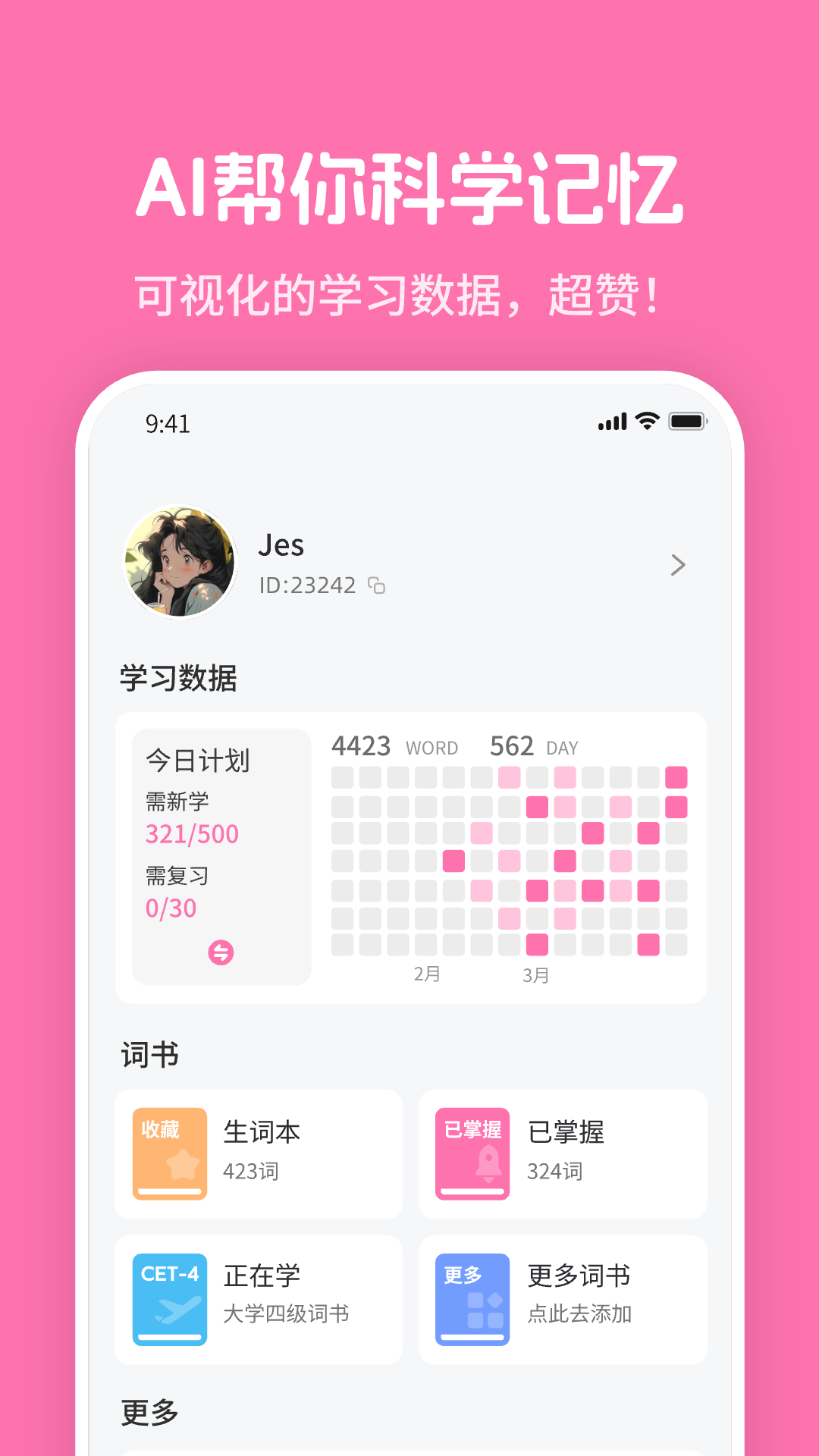Click the cellular signal bars icon
This screenshot has height=1456, width=819.
(x=611, y=422)
